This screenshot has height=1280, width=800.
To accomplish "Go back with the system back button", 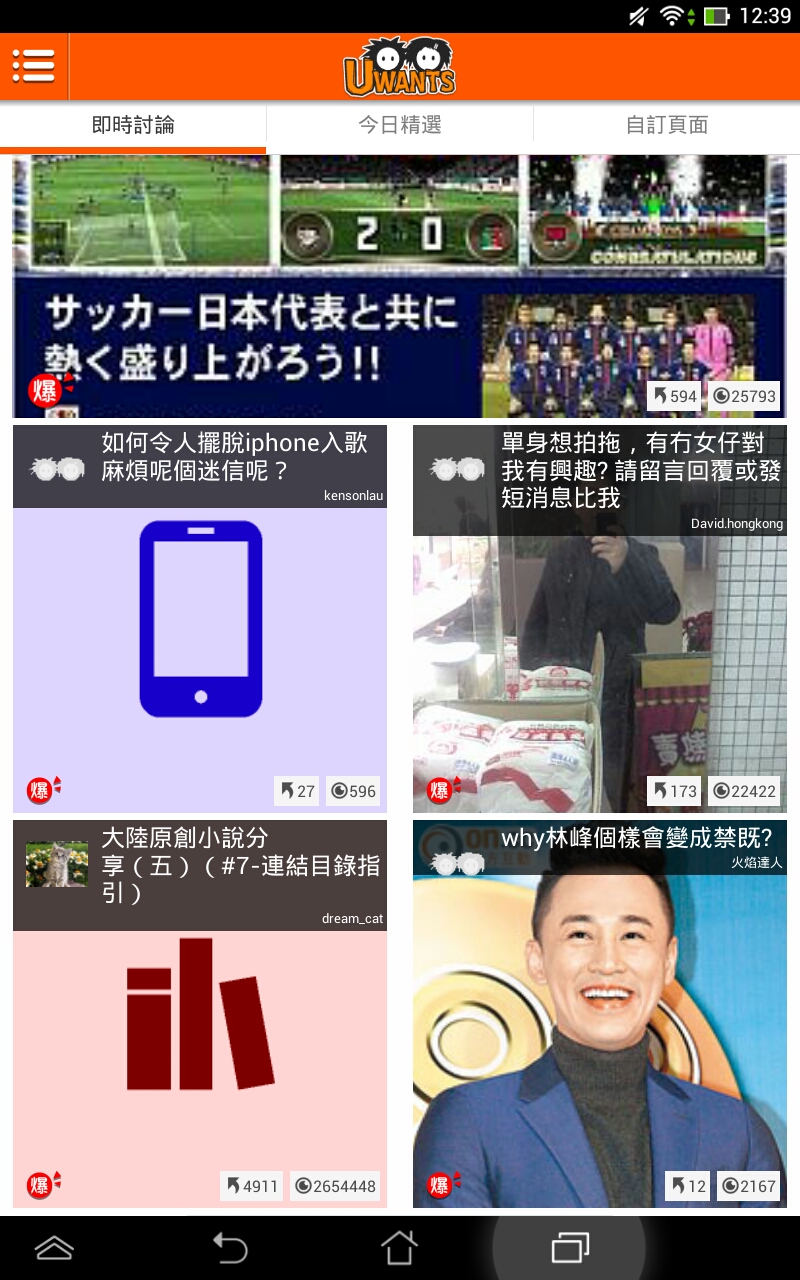I will [230, 1247].
